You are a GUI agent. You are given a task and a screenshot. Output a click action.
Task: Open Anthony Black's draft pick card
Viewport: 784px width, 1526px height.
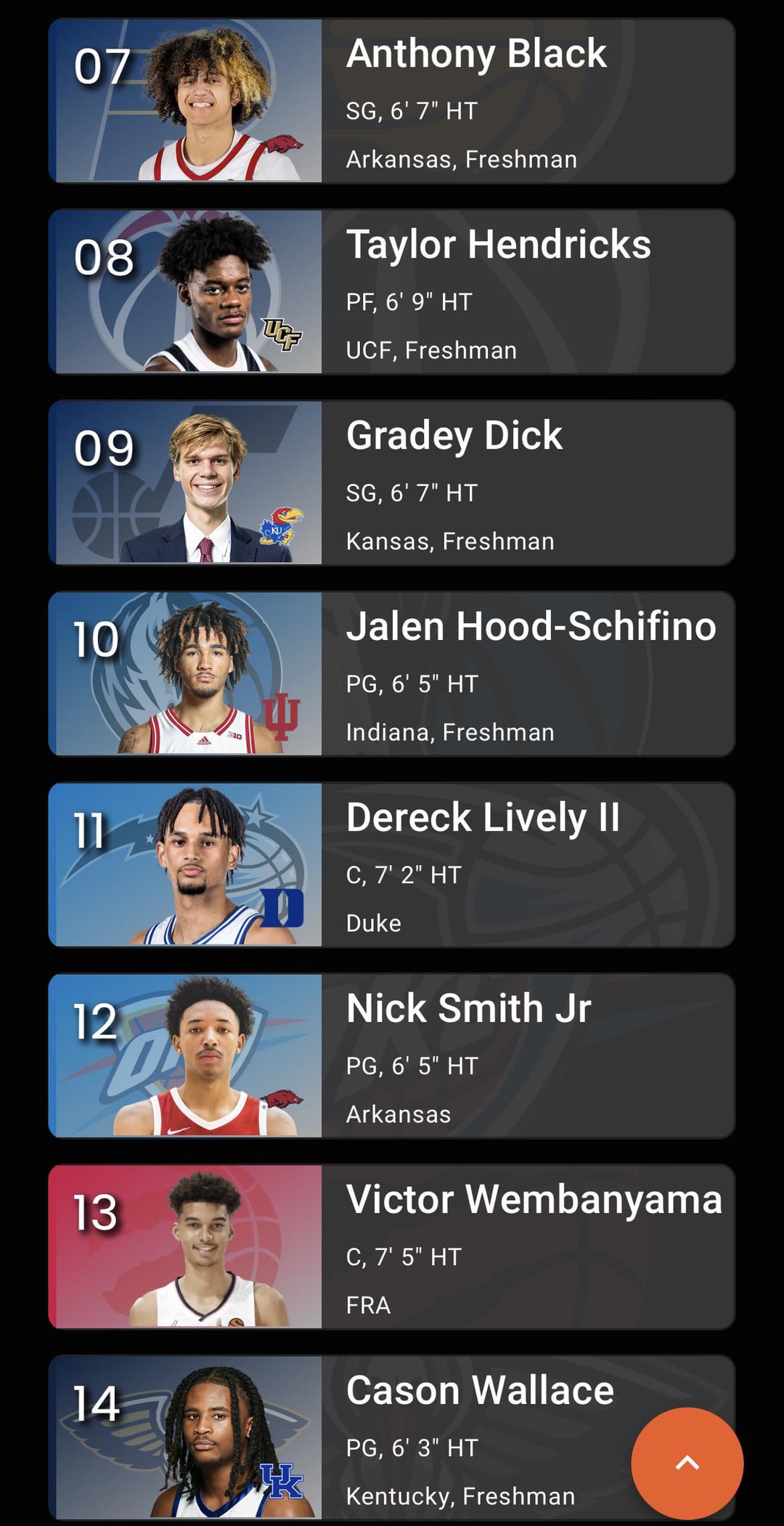(392, 100)
